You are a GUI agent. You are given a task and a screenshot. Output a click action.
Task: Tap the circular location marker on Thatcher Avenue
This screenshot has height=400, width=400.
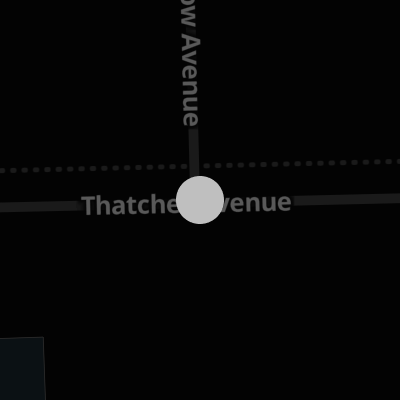(200, 200)
